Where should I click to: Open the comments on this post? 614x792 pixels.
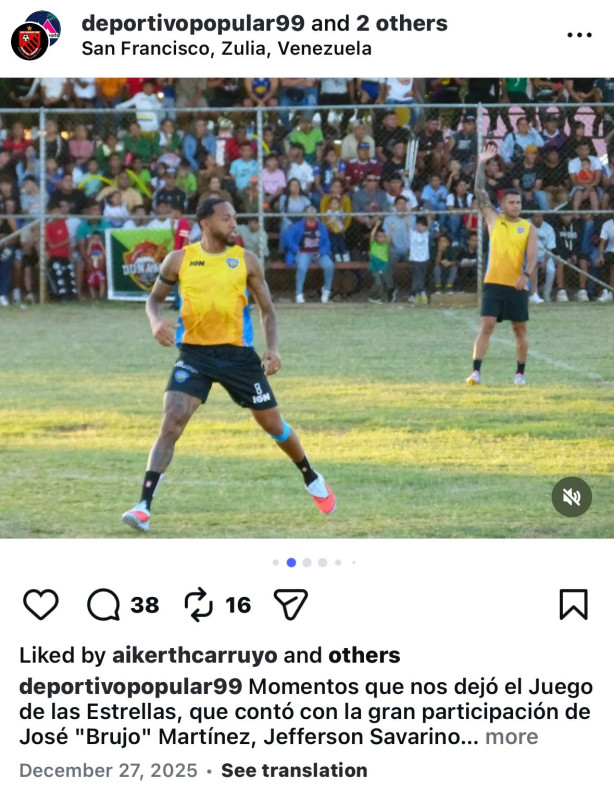pyautogui.click(x=103, y=604)
